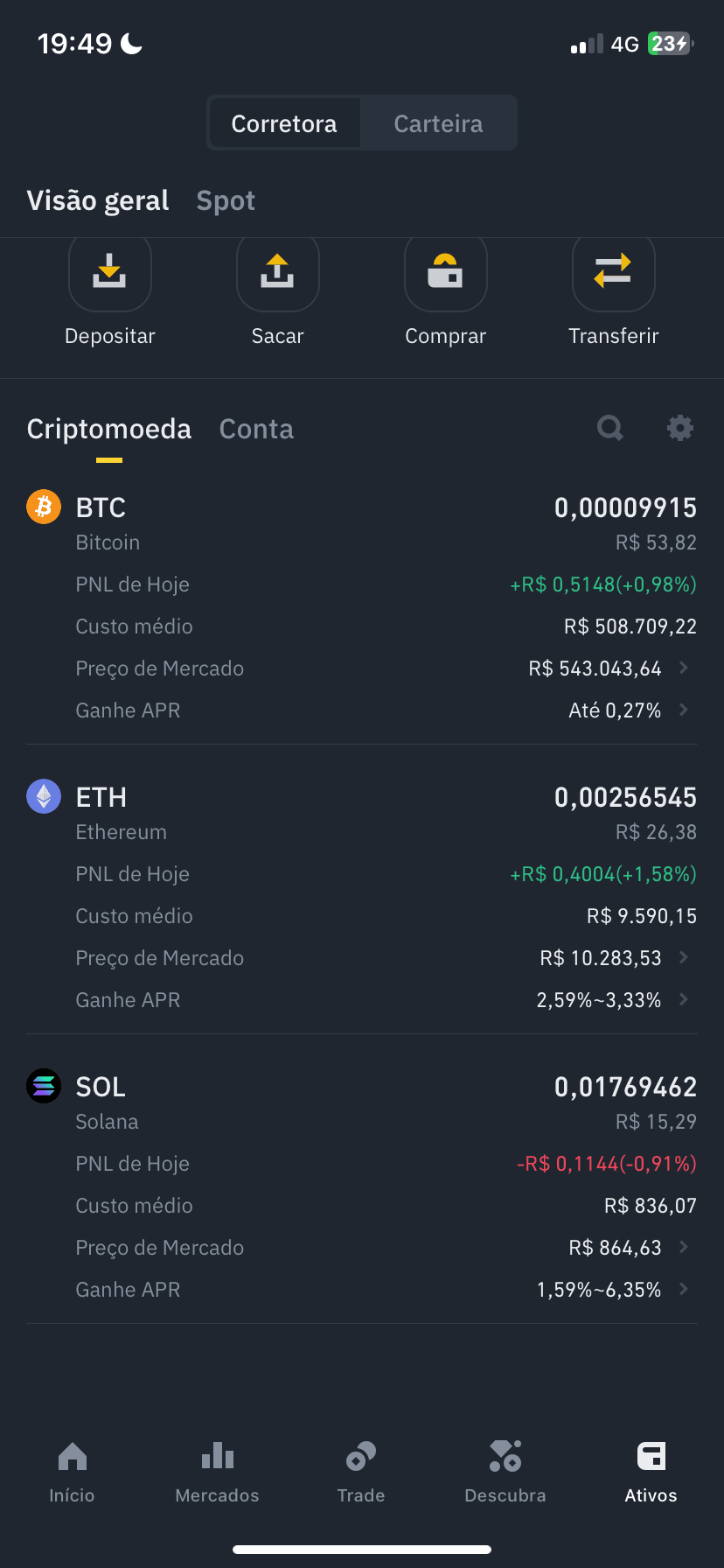The height and width of the screenshot is (1568, 724).
Task: Select the Corretora segment
Action: [284, 123]
